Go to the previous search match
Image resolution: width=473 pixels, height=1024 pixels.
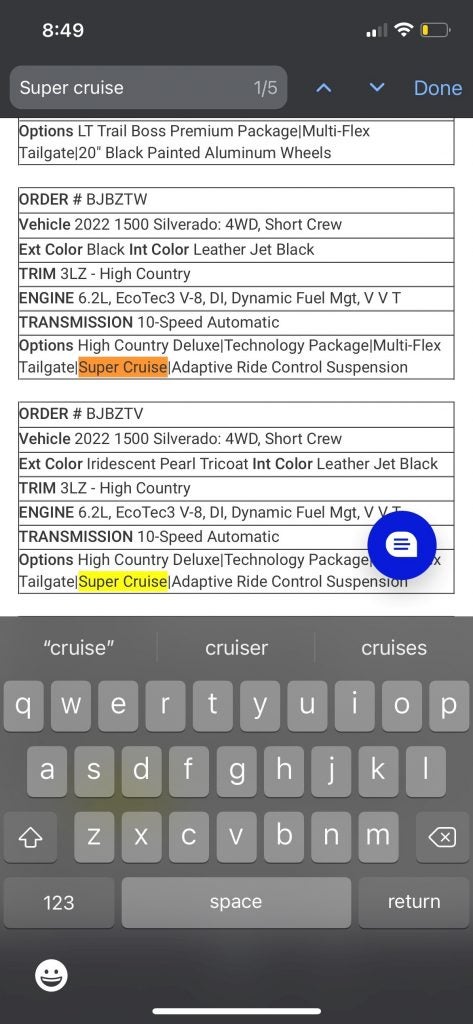point(324,88)
